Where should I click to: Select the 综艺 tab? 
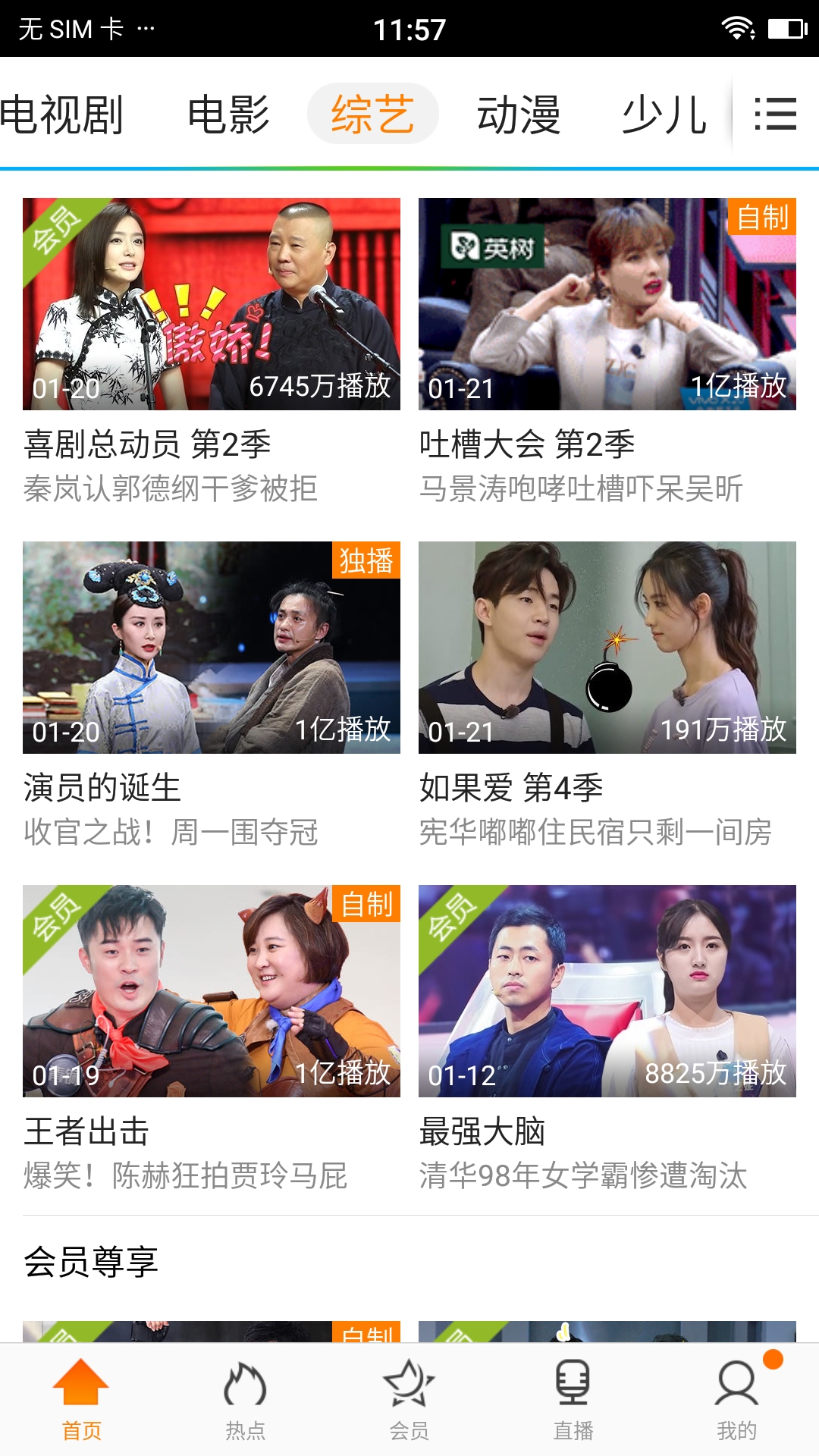372,114
